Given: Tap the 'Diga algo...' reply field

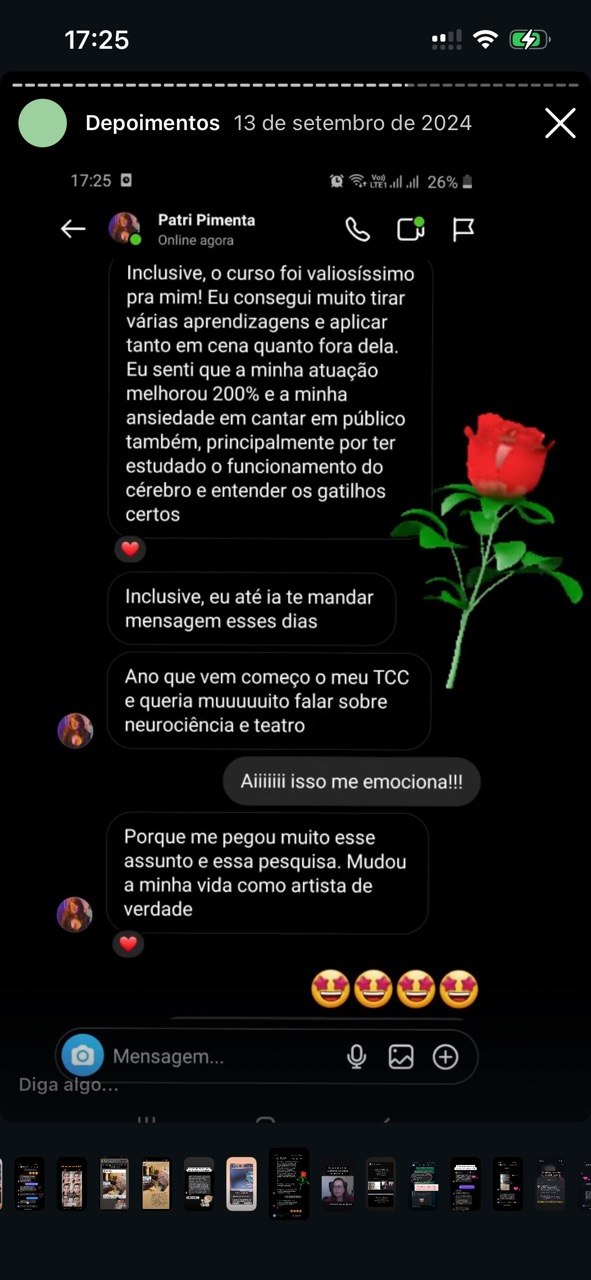Looking at the screenshot, I should [x=69, y=1084].
